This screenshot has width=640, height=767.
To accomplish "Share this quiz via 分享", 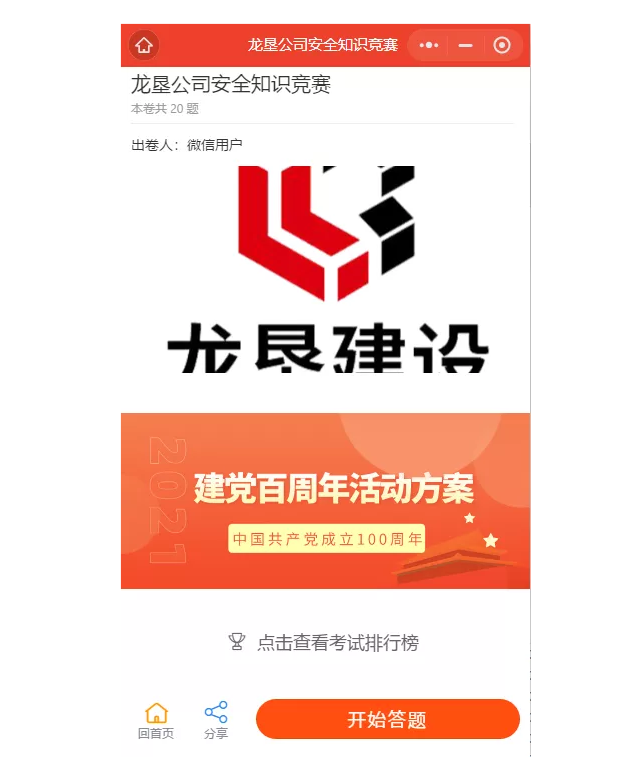I will click(215, 720).
